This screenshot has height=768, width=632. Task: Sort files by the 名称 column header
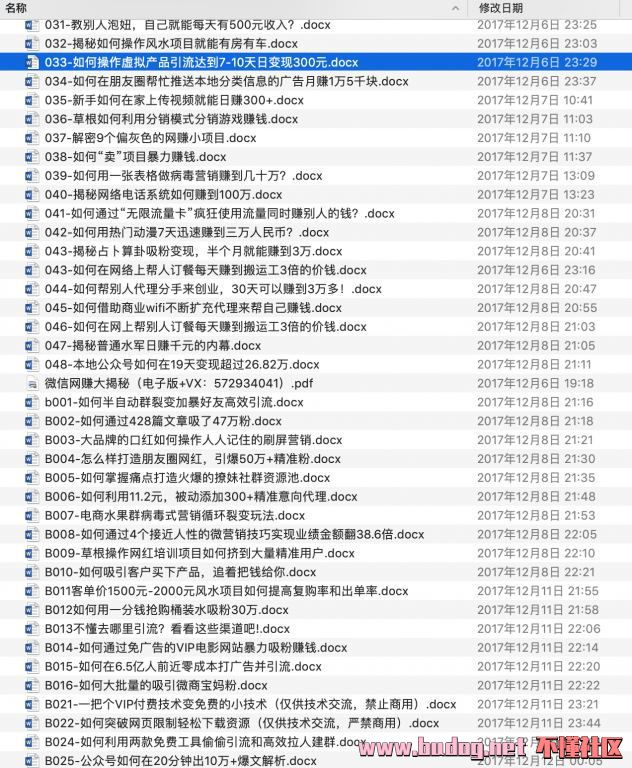click(17, 7)
